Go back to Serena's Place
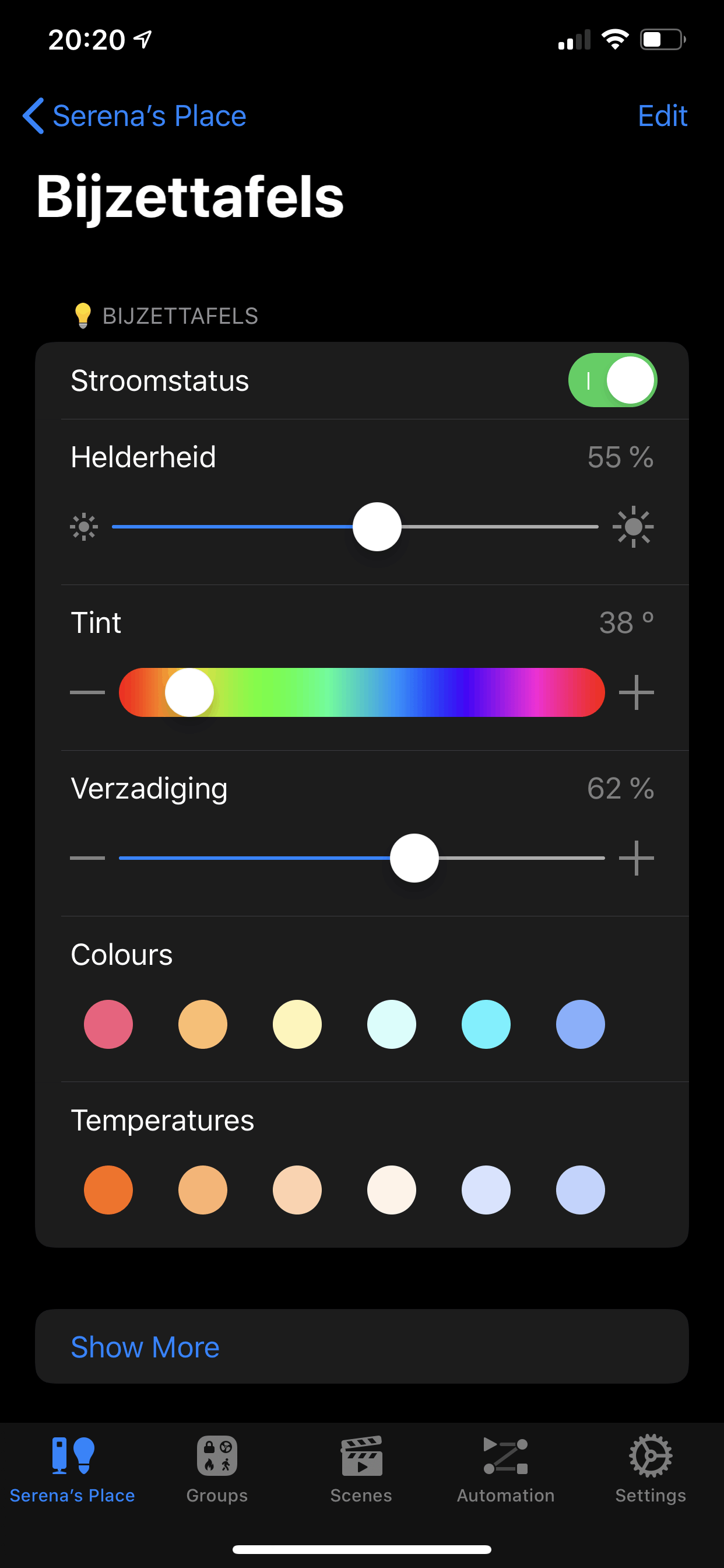Image resolution: width=724 pixels, height=1568 pixels. [135, 116]
